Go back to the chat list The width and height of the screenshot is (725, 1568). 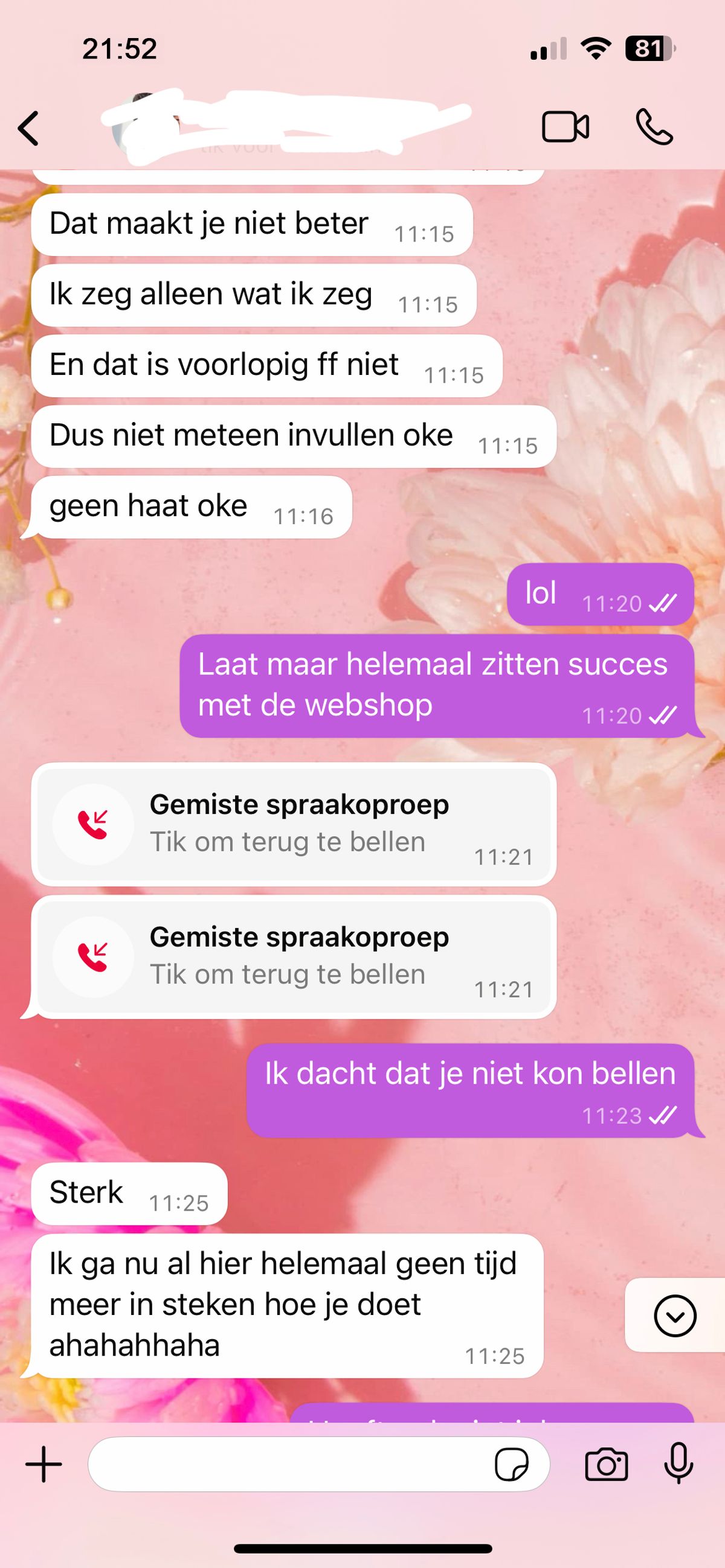(x=28, y=129)
